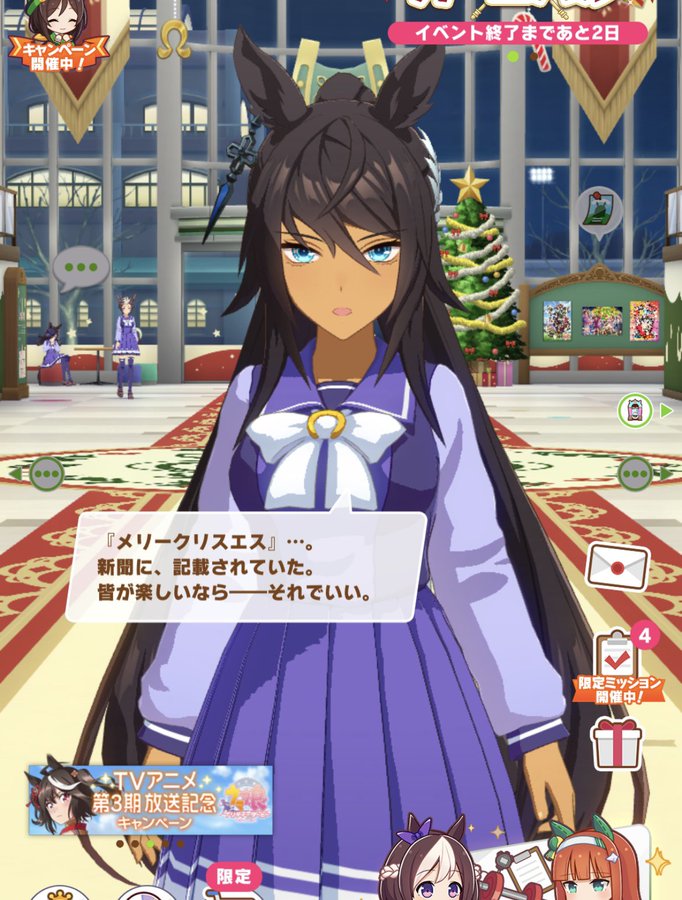Tap the character dialogue speech box
The image size is (682, 900).
tap(246, 566)
